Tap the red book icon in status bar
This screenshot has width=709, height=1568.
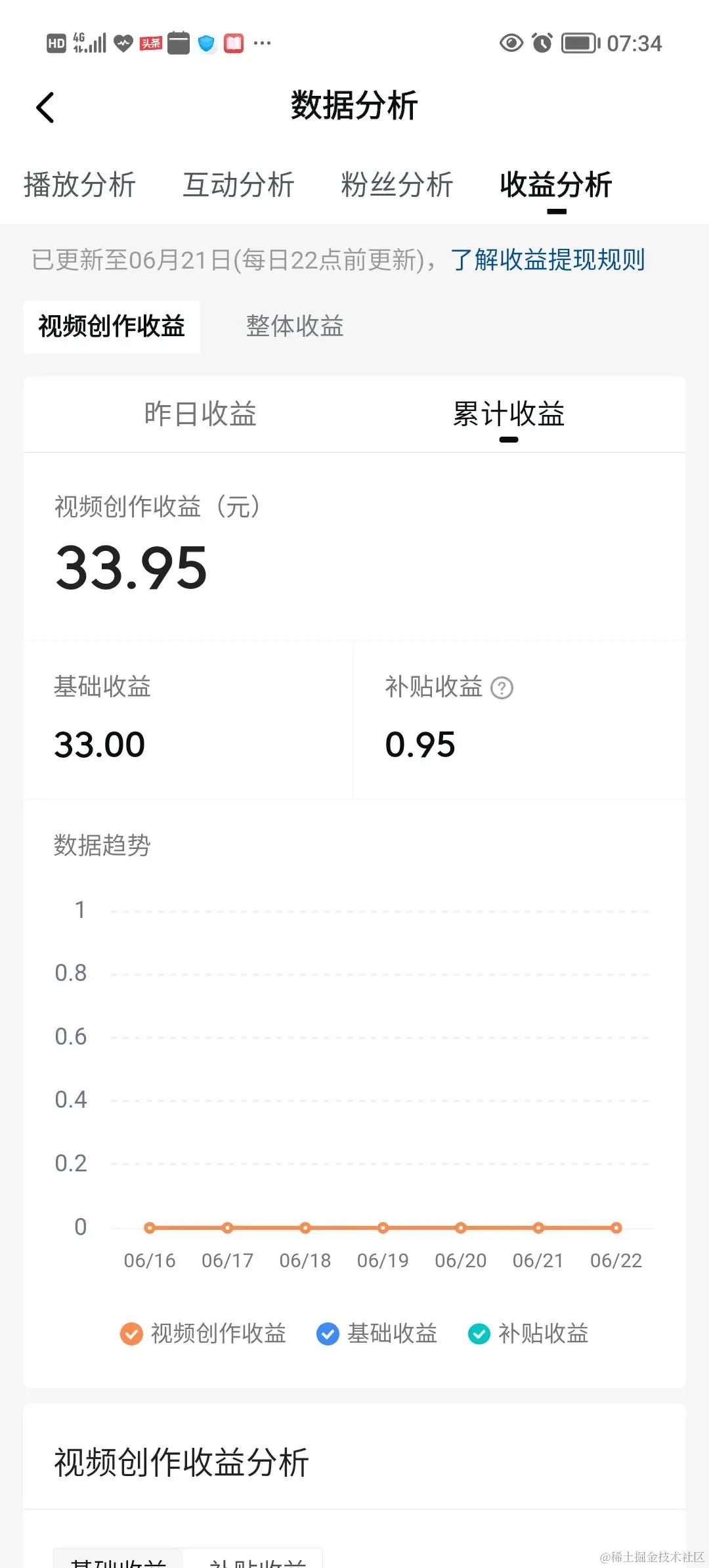pos(234,43)
